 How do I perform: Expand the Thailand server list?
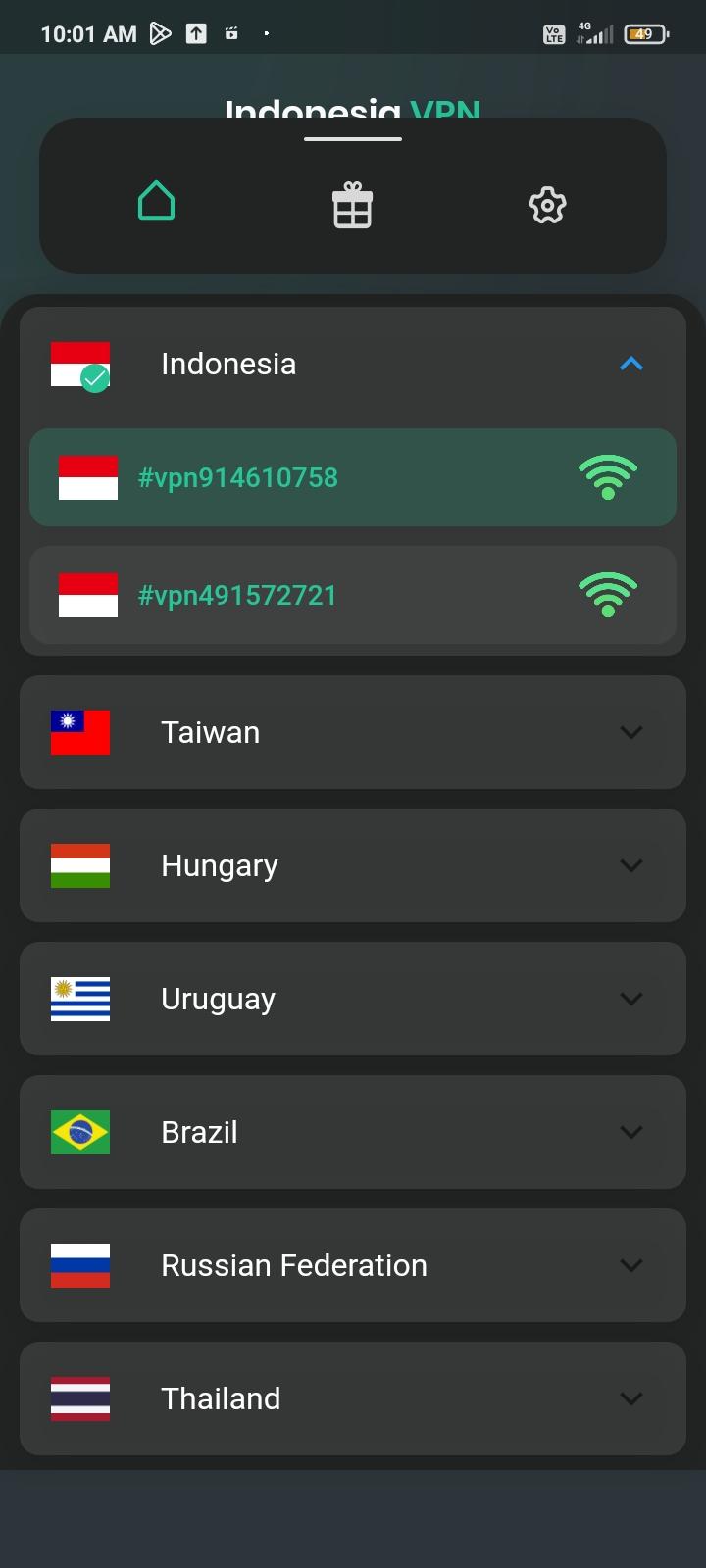[353, 1398]
